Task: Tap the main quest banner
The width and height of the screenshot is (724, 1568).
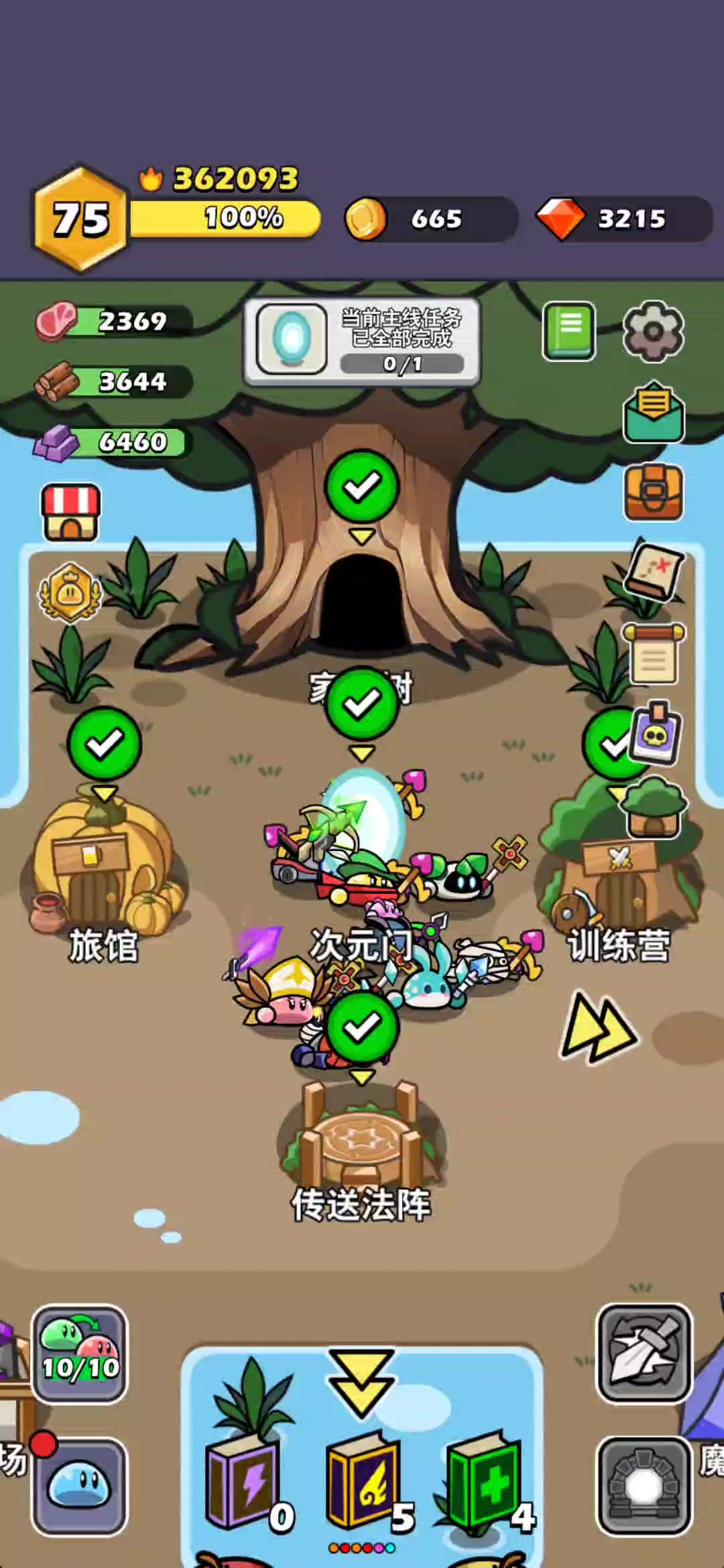Action: pyautogui.click(x=362, y=342)
